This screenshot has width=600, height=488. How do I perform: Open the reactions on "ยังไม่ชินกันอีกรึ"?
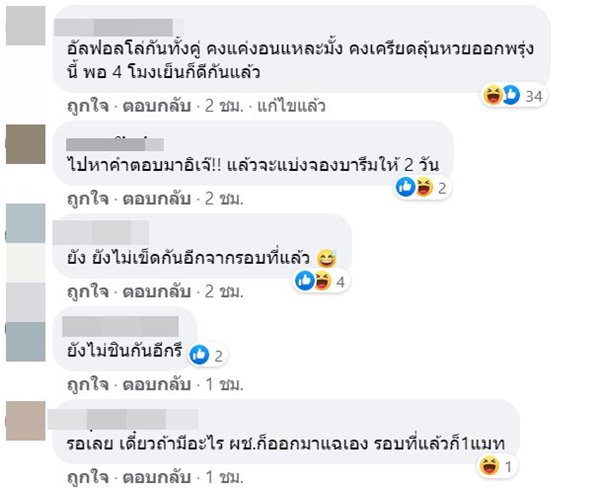pyautogui.click(x=208, y=355)
